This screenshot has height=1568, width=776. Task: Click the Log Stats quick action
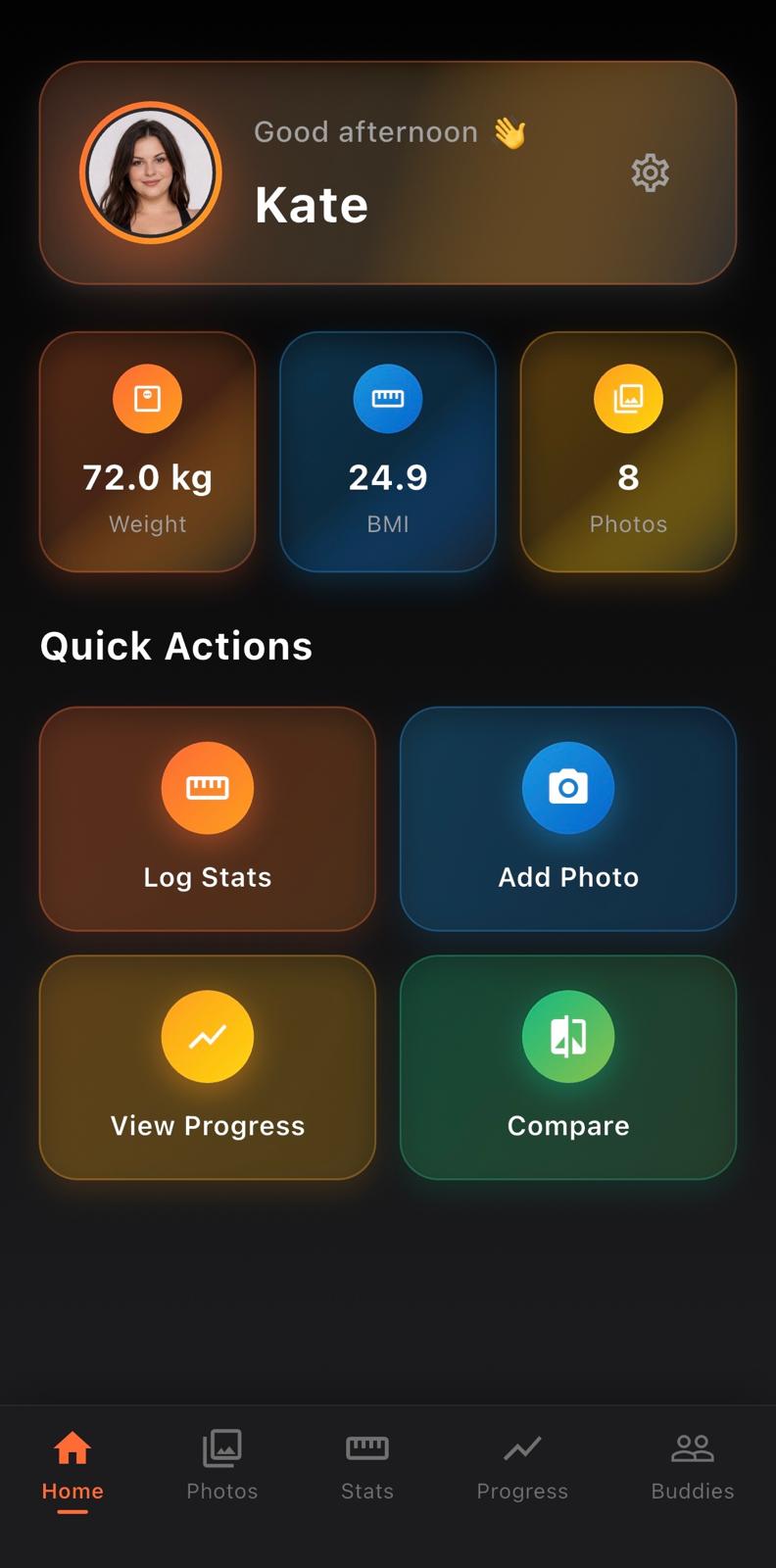207,819
